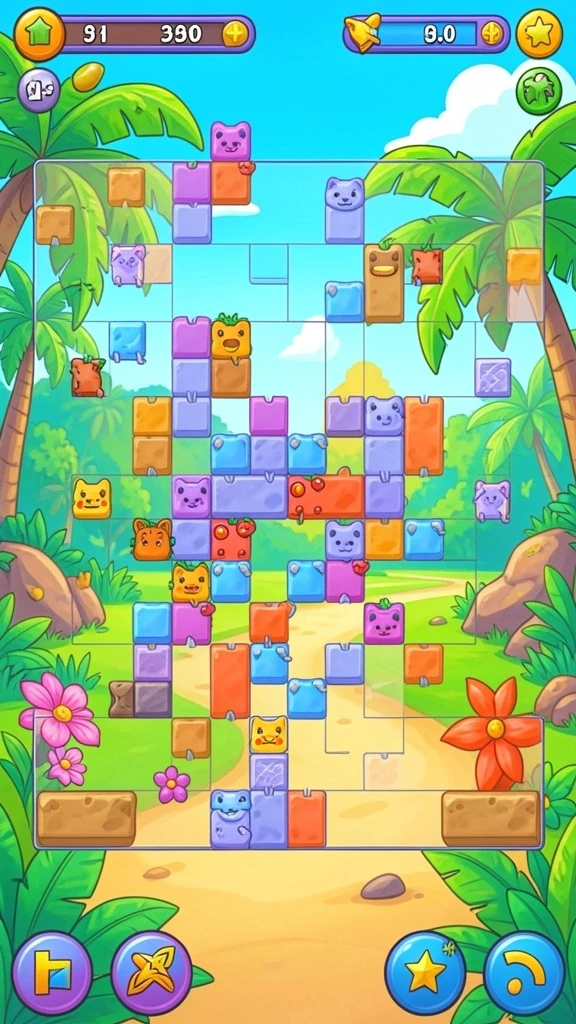Tap the blue curved-arrow undo button
Image resolution: width=576 pixels, height=1024 pixels.
click(524, 972)
